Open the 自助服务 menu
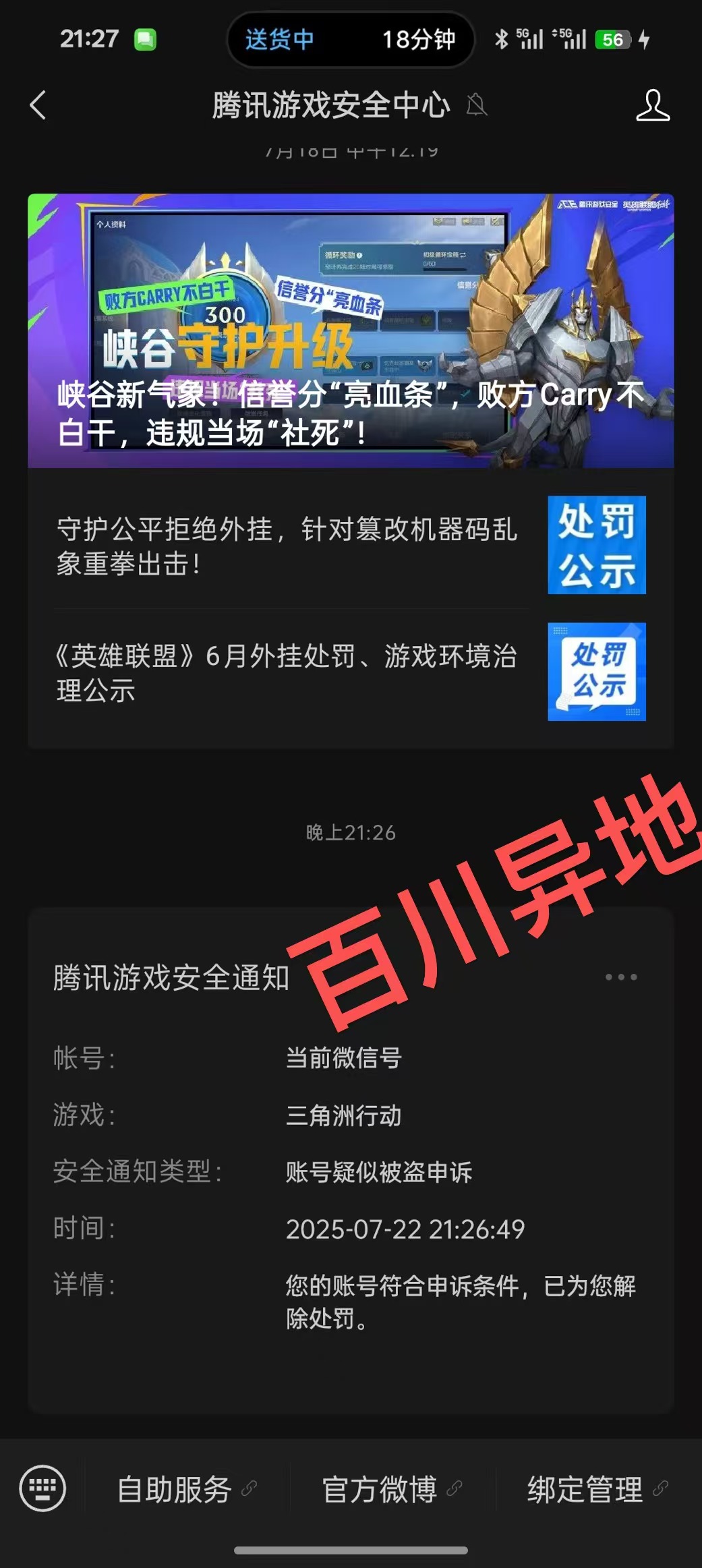The height and width of the screenshot is (1568, 702). pyautogui.click(x=185, y=1489)
